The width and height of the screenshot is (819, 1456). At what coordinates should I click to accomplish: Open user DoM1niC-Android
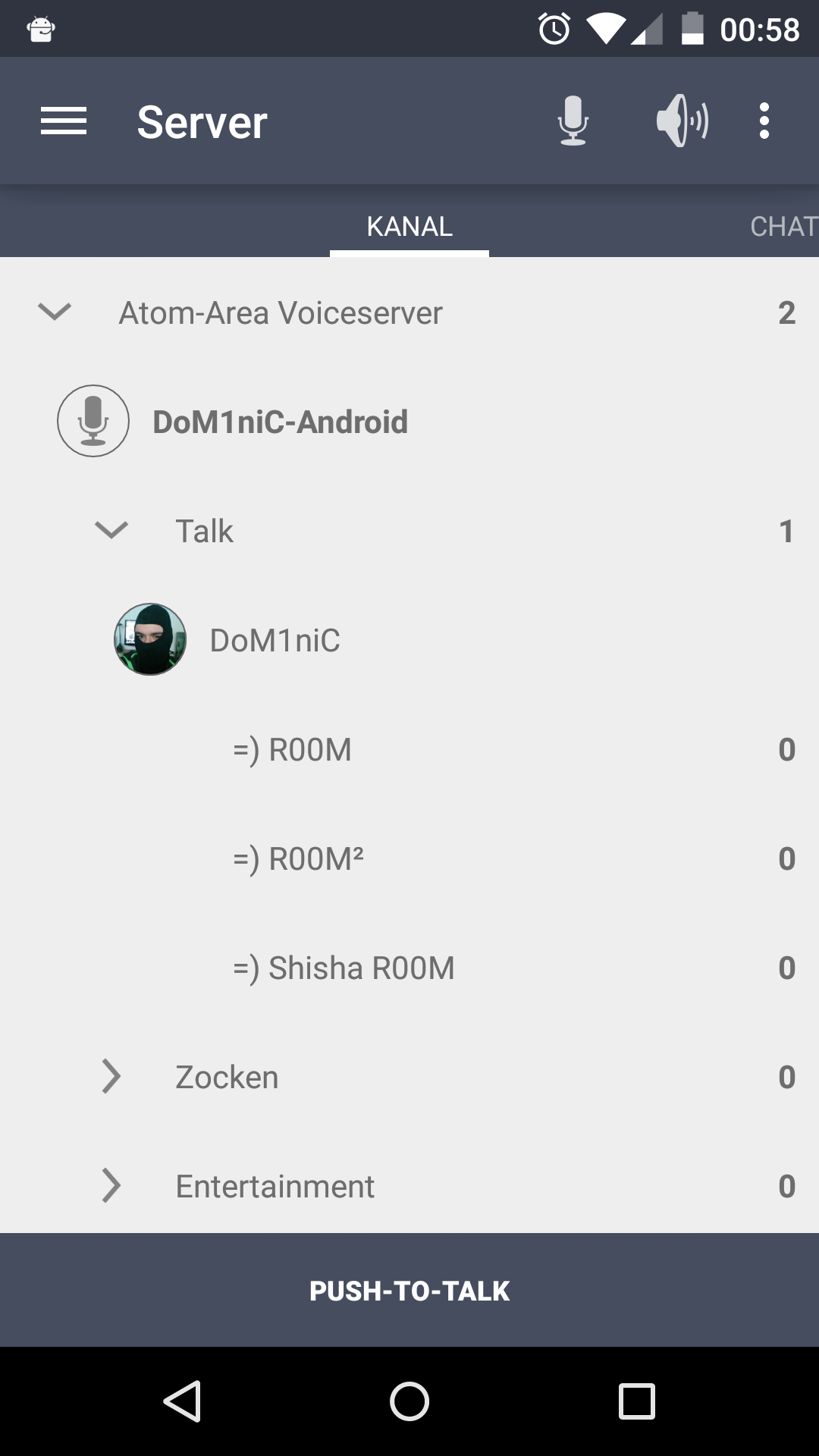pyautogui.click(x=280, y=422)
